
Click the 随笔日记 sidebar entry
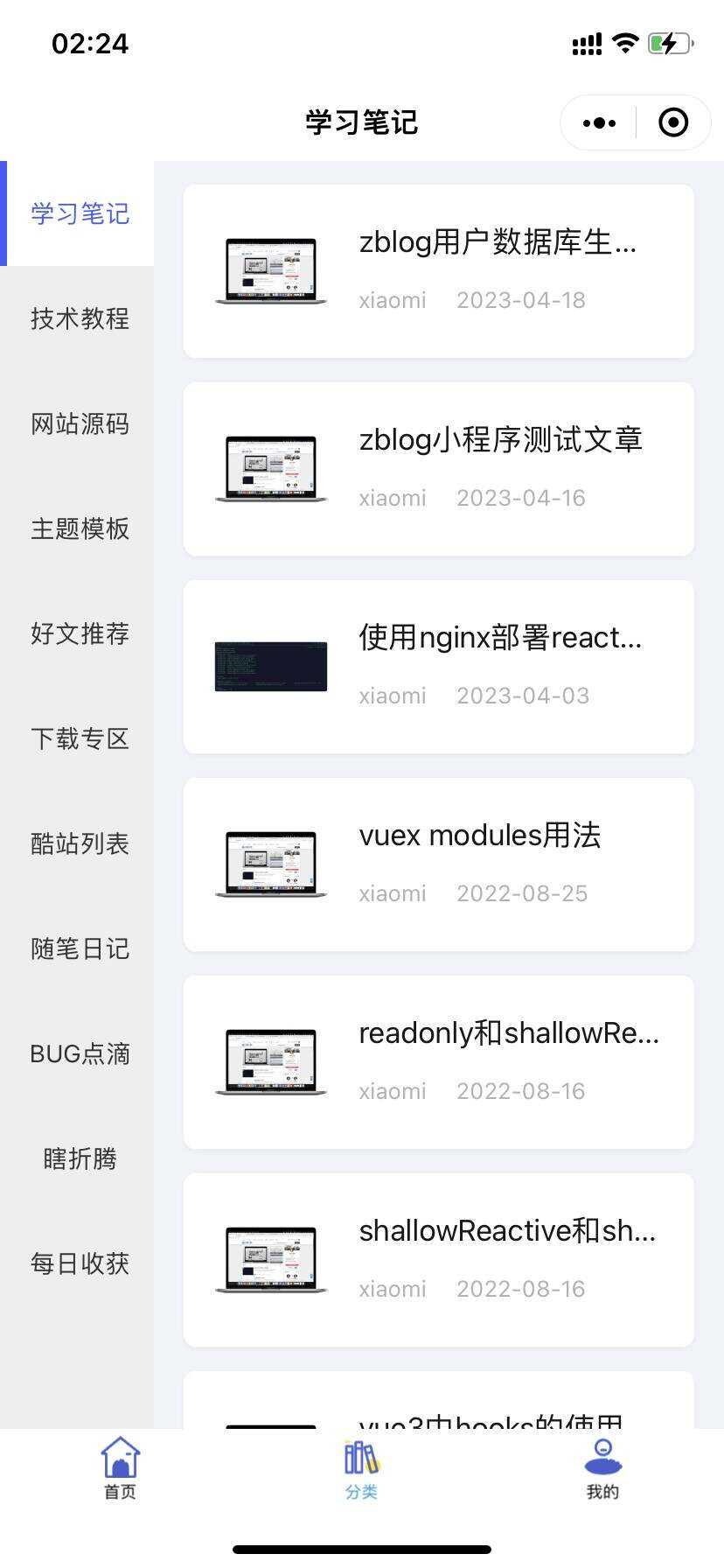click(x=79, y=948)
